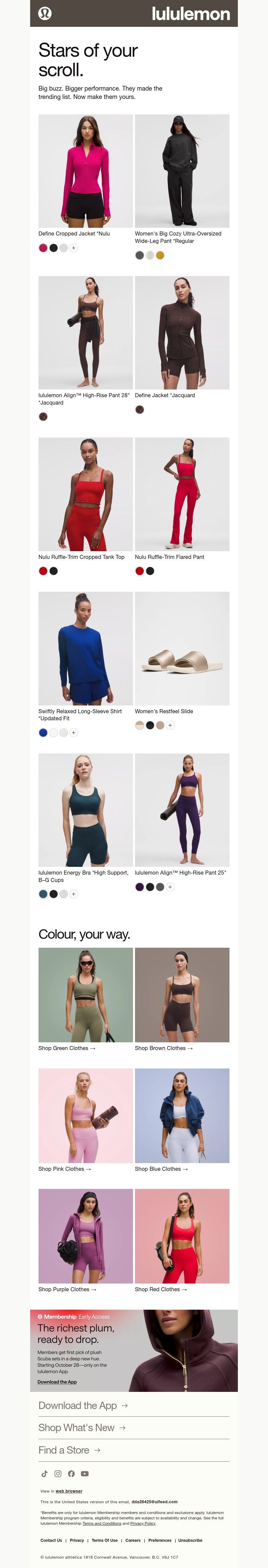Screen dimensions: 268x1568
Task: Tap Download the App link in plum banner
Action: [57, 1382]
